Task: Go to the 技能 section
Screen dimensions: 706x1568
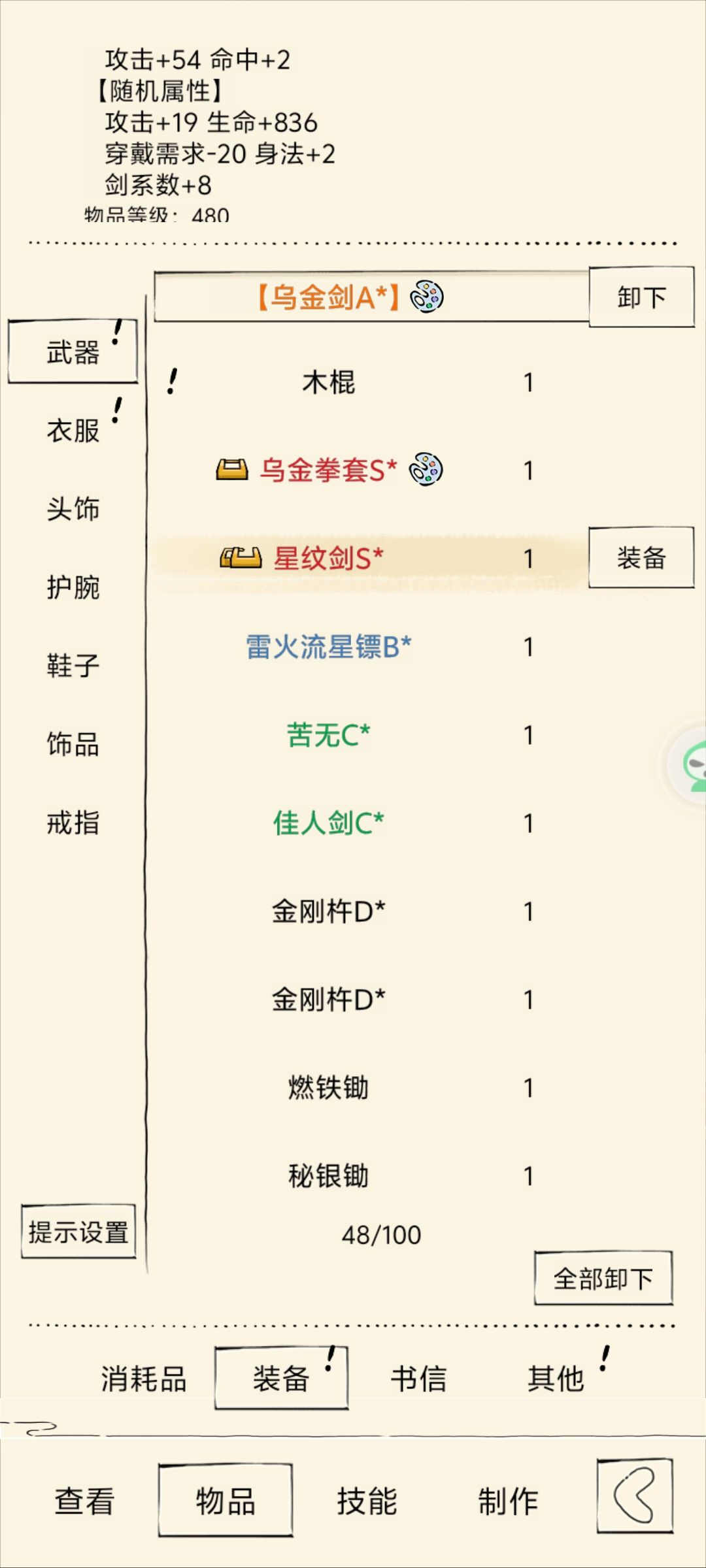Action: click(x=367, y=1501)
